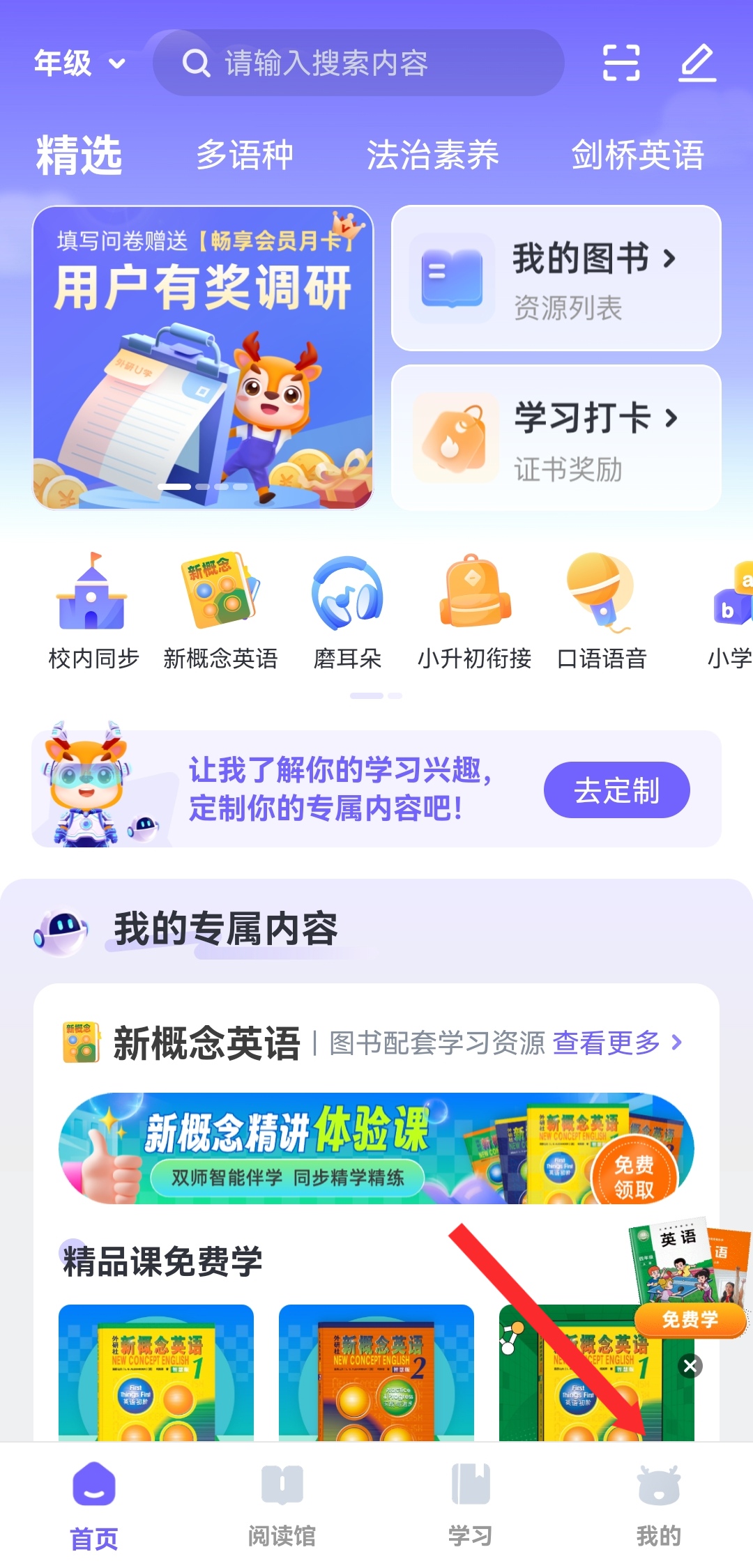Tap the 去定制 button

coord(616,790)
